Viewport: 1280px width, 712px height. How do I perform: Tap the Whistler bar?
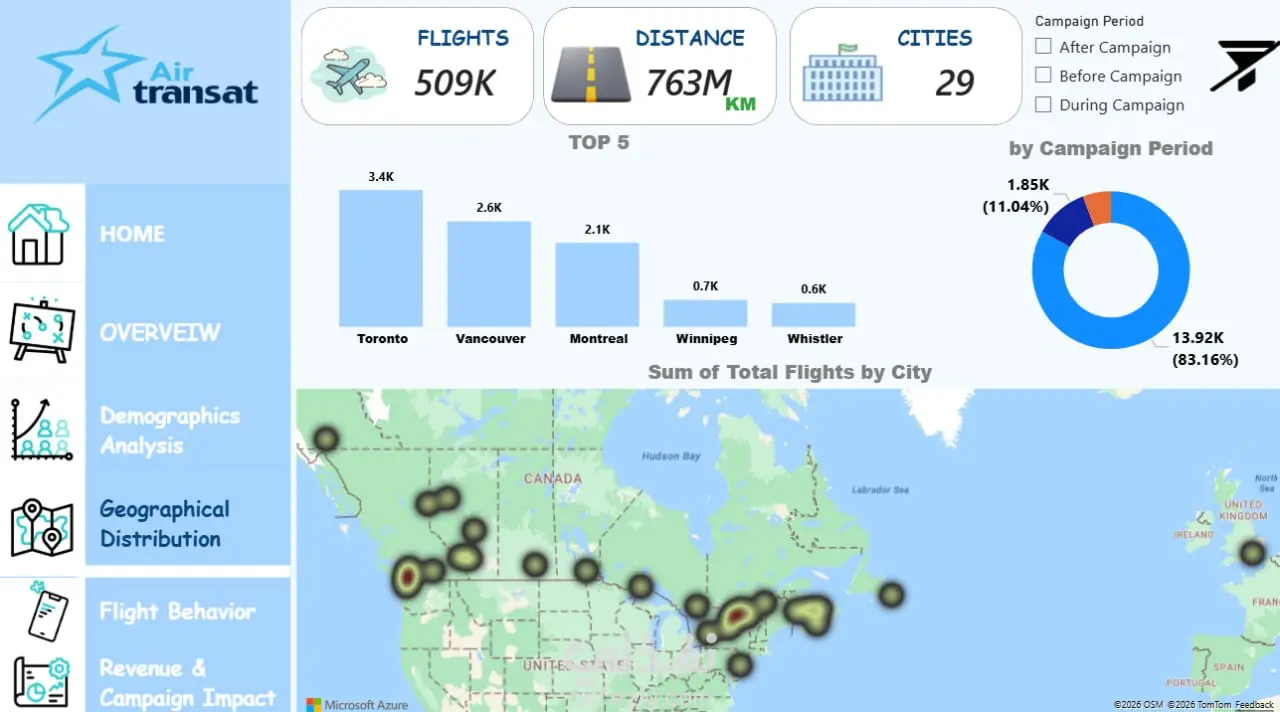[813, 315]
